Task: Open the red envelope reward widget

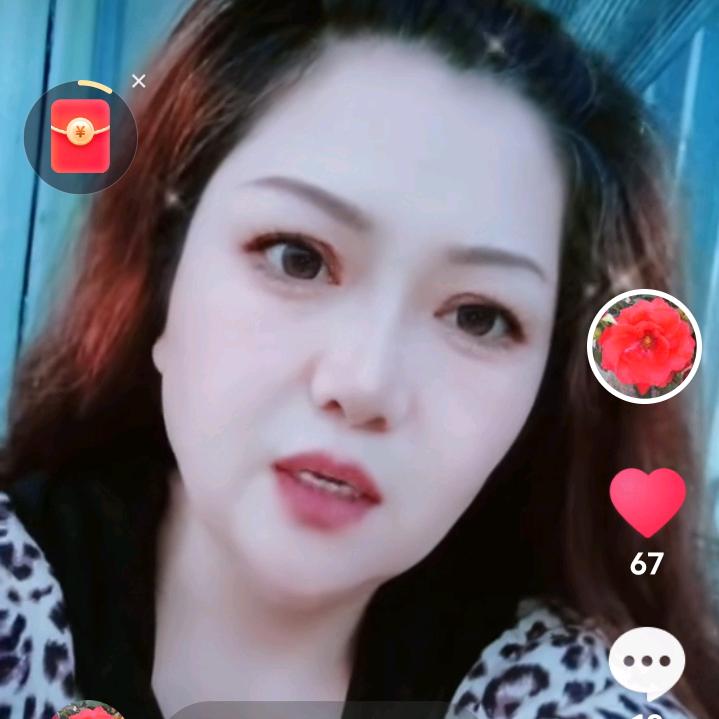Action: (x=80, y=137)
